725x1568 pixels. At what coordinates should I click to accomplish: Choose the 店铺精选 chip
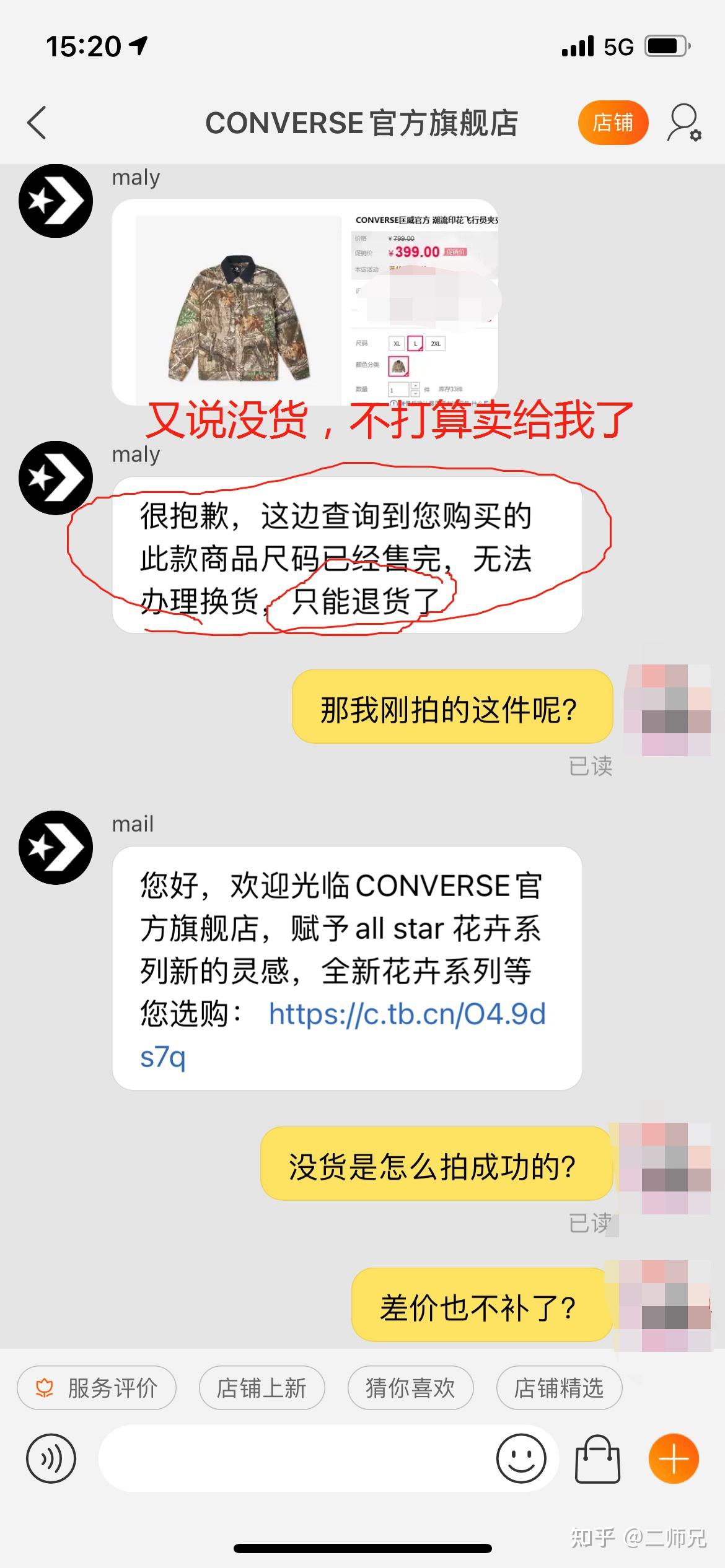tap(559, 1388)
